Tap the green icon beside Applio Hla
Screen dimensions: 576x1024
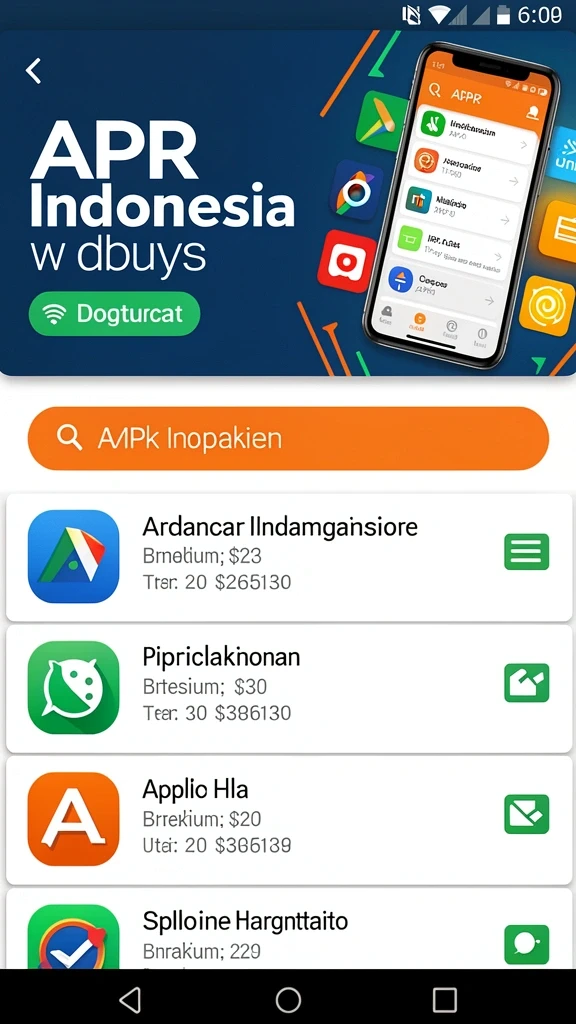526,814
